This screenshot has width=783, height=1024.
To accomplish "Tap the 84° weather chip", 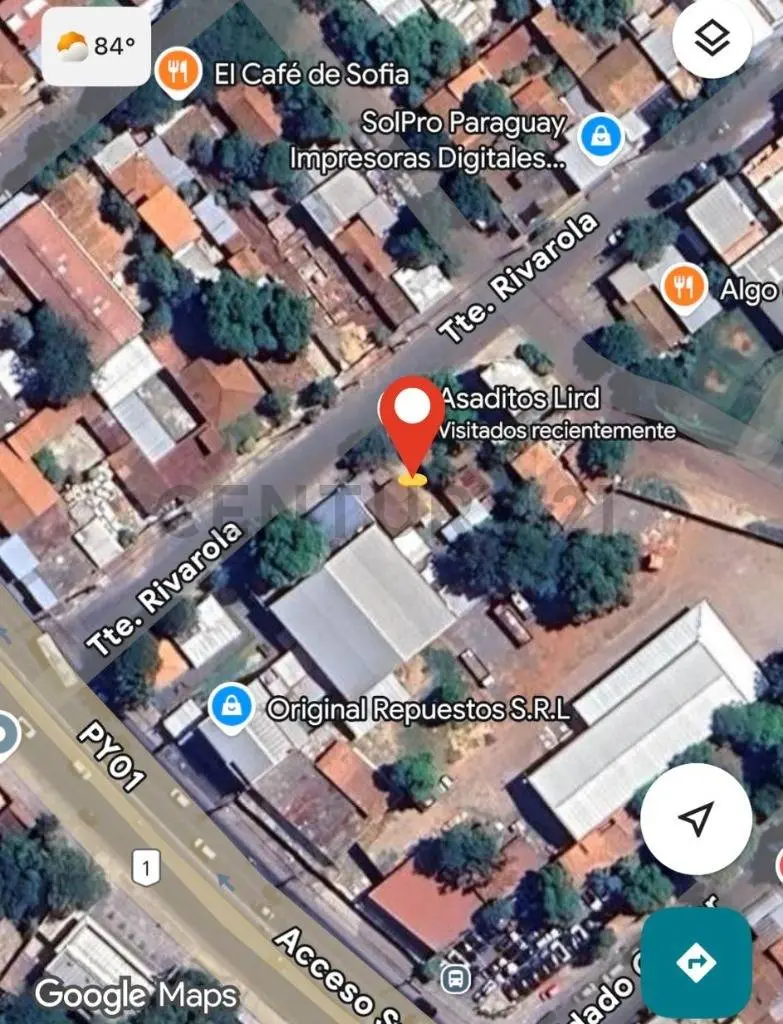I will coord(96,46).
